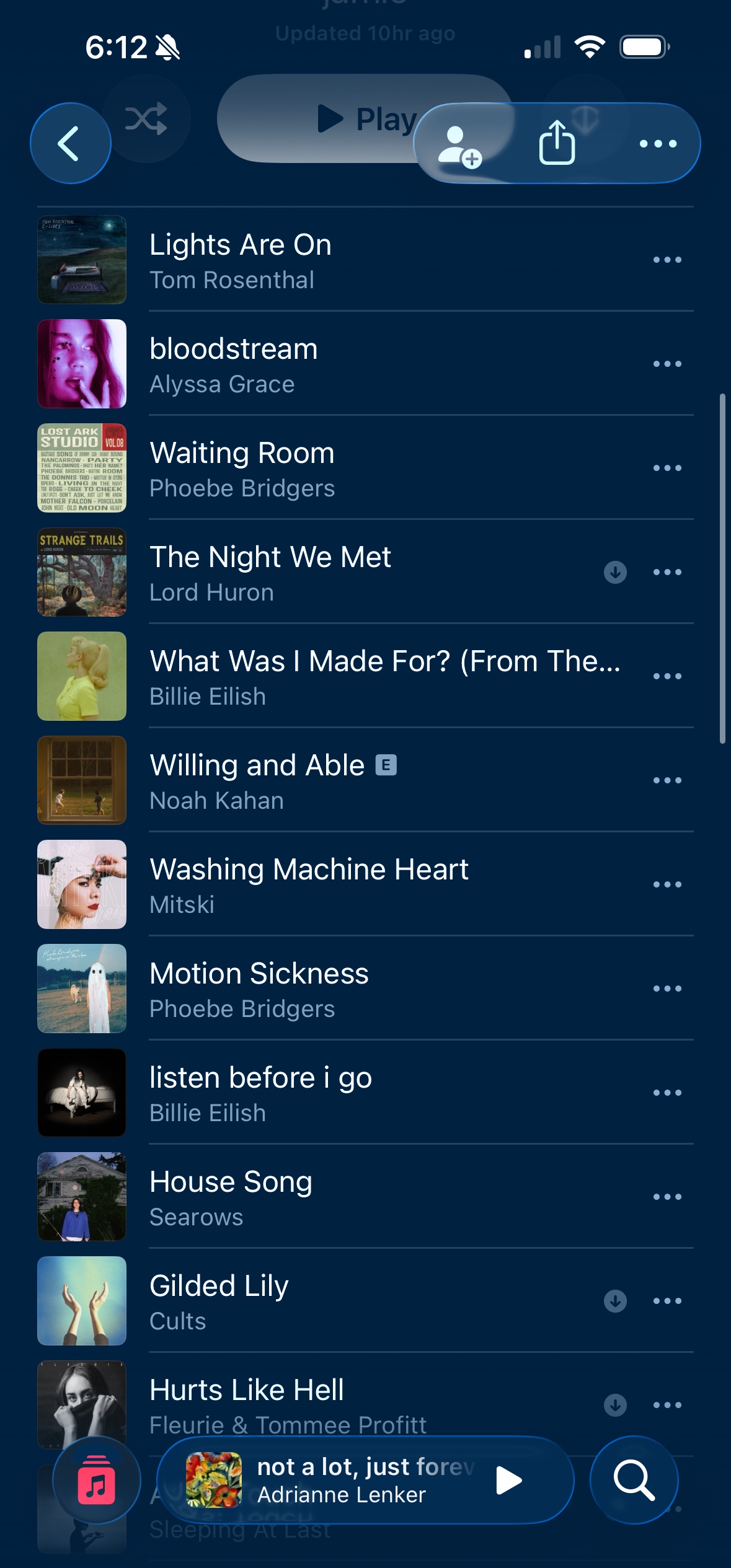Open the music library button
The image size is (731, 1568).
pos(96,1480)
